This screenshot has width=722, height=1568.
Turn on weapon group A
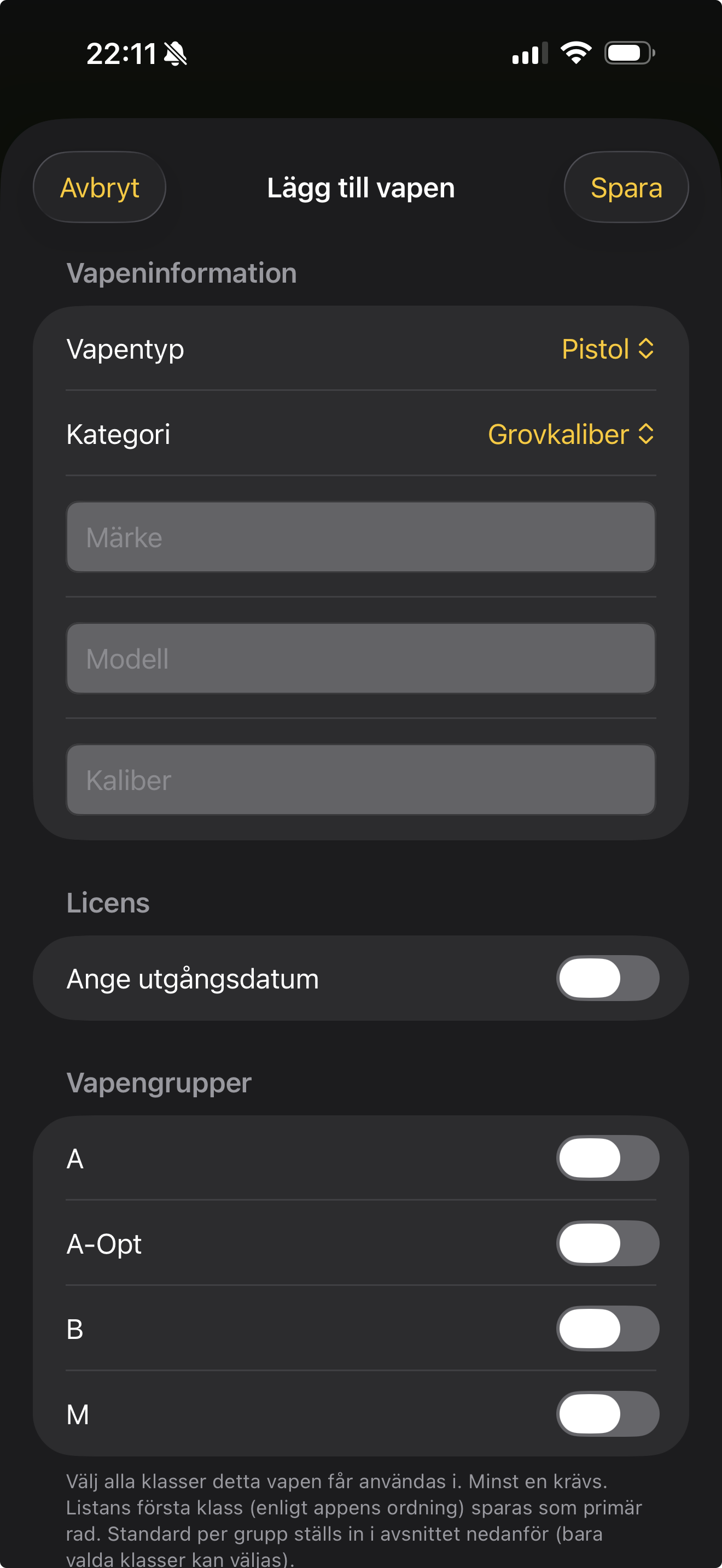tap(607, 1158)
